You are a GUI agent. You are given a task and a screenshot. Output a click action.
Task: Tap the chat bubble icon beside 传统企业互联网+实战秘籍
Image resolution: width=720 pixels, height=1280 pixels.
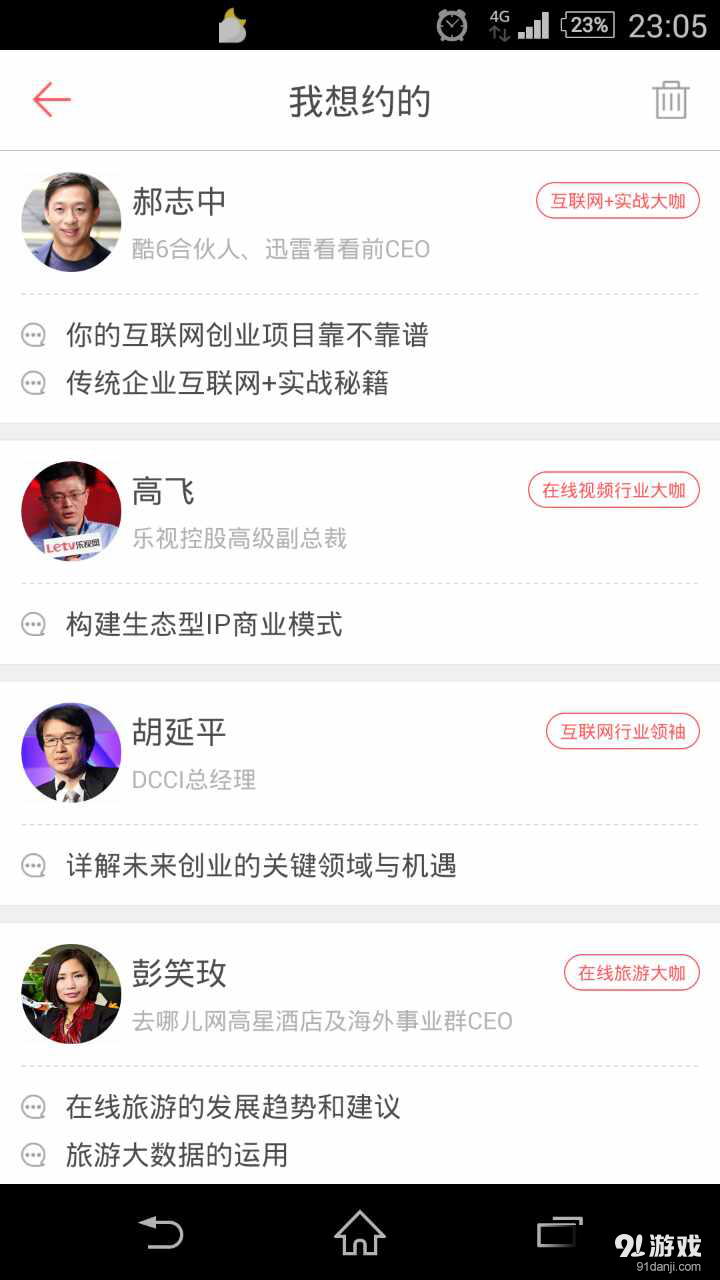coord(33,382)
